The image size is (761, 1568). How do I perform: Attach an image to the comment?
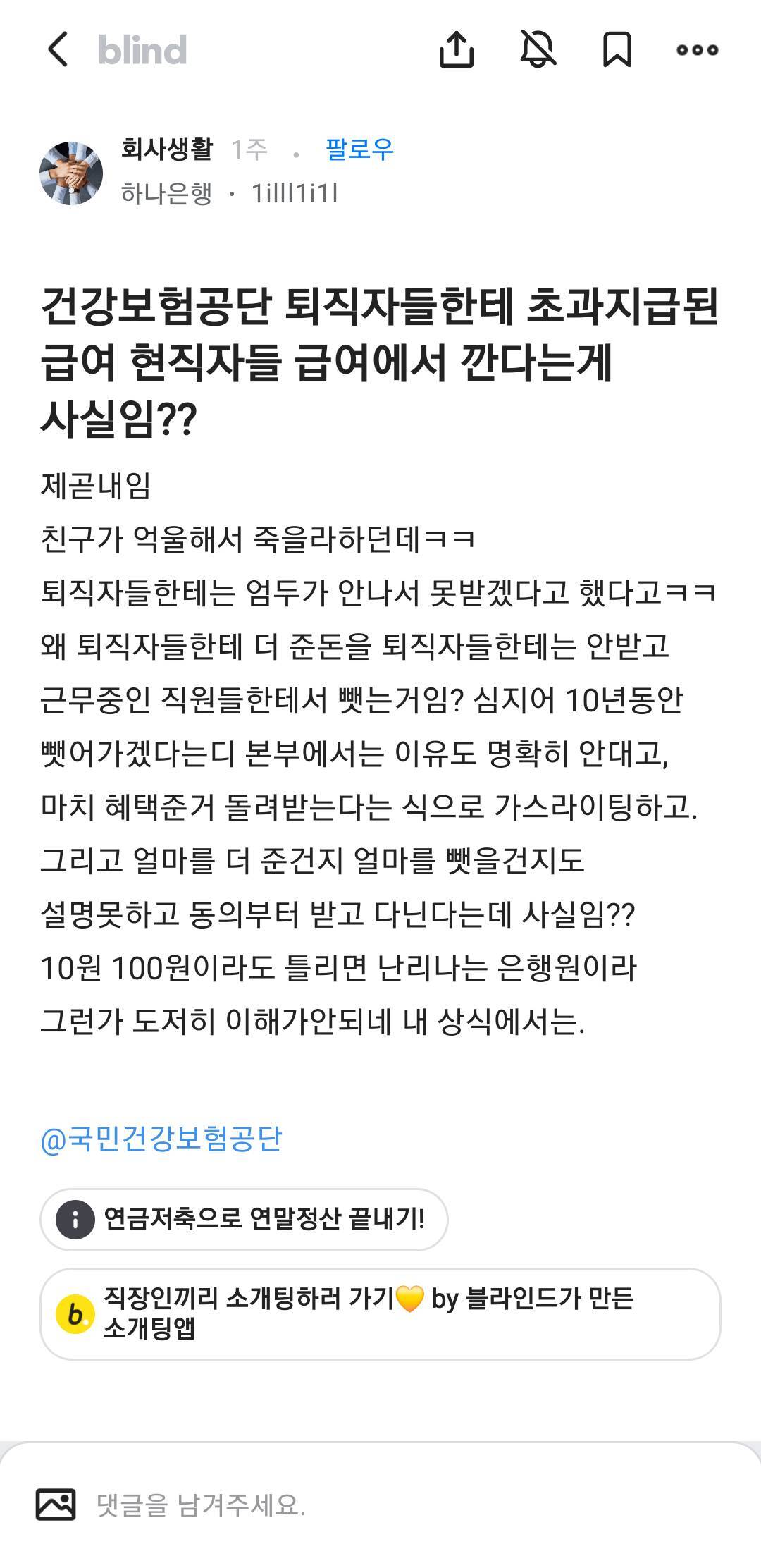[x=56, y=1505]
